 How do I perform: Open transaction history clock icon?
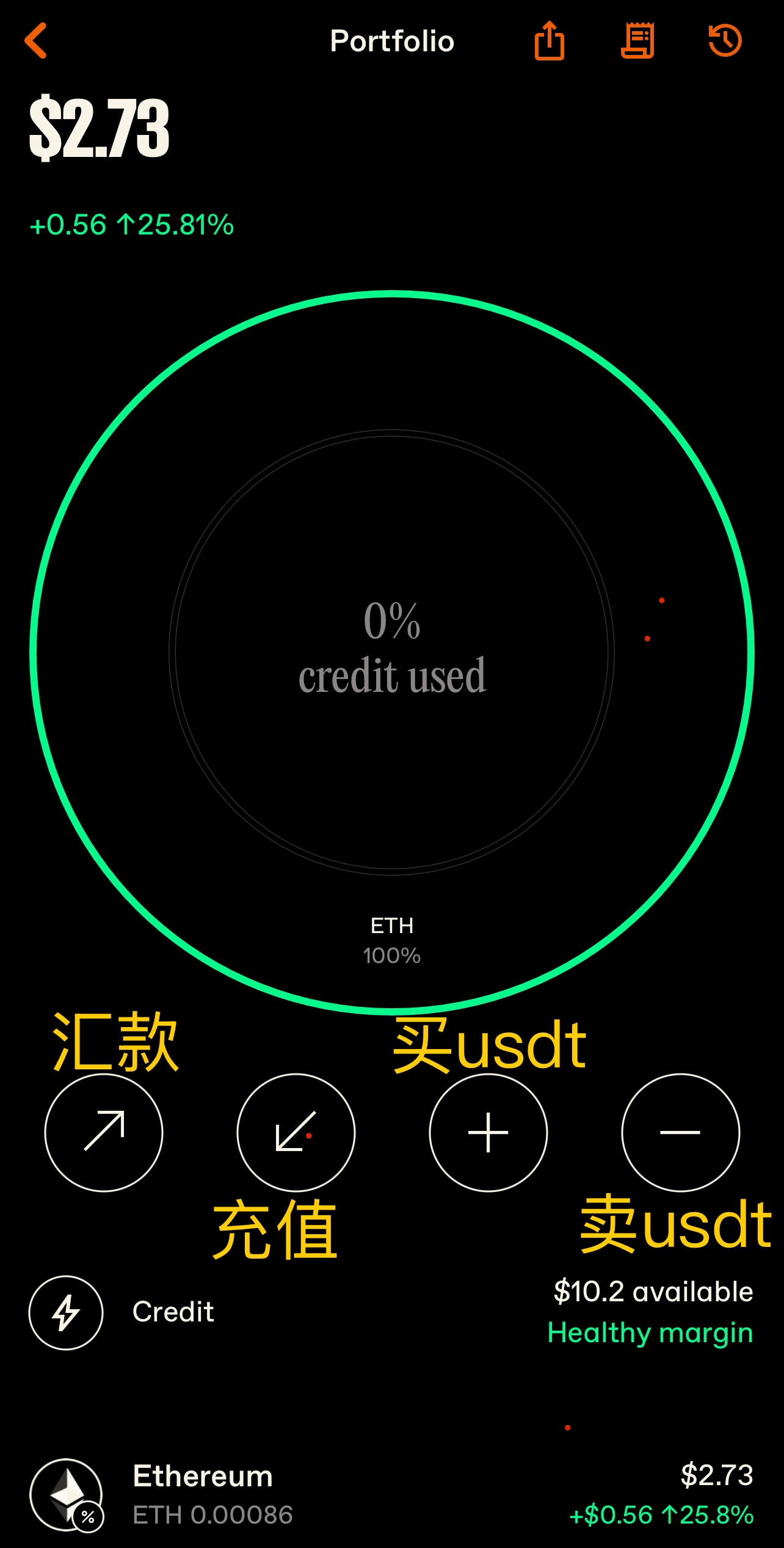coord(725,41)
